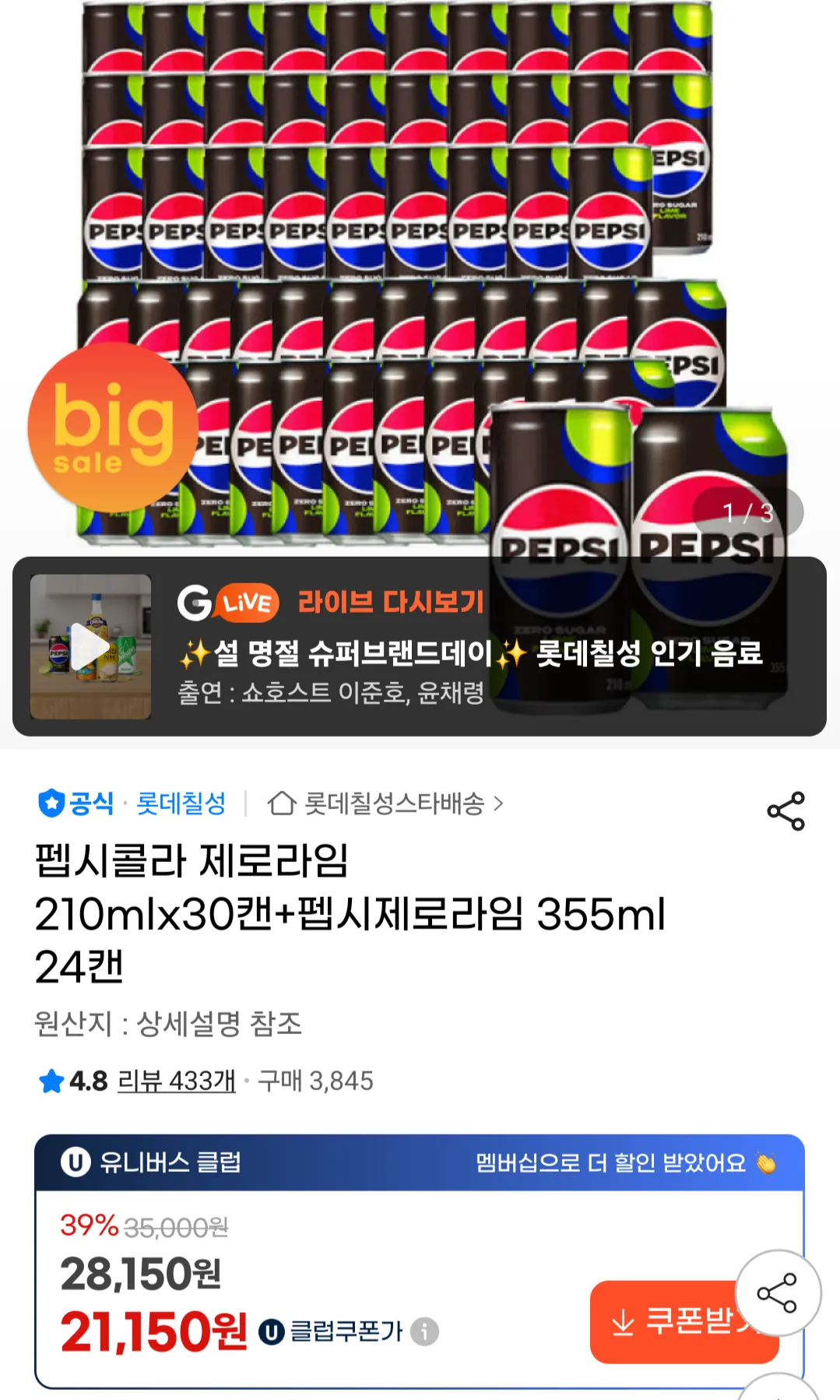Play the G LIVE replay video
The width and height of the screenshot is (840, 1400).
click(90, 647)
